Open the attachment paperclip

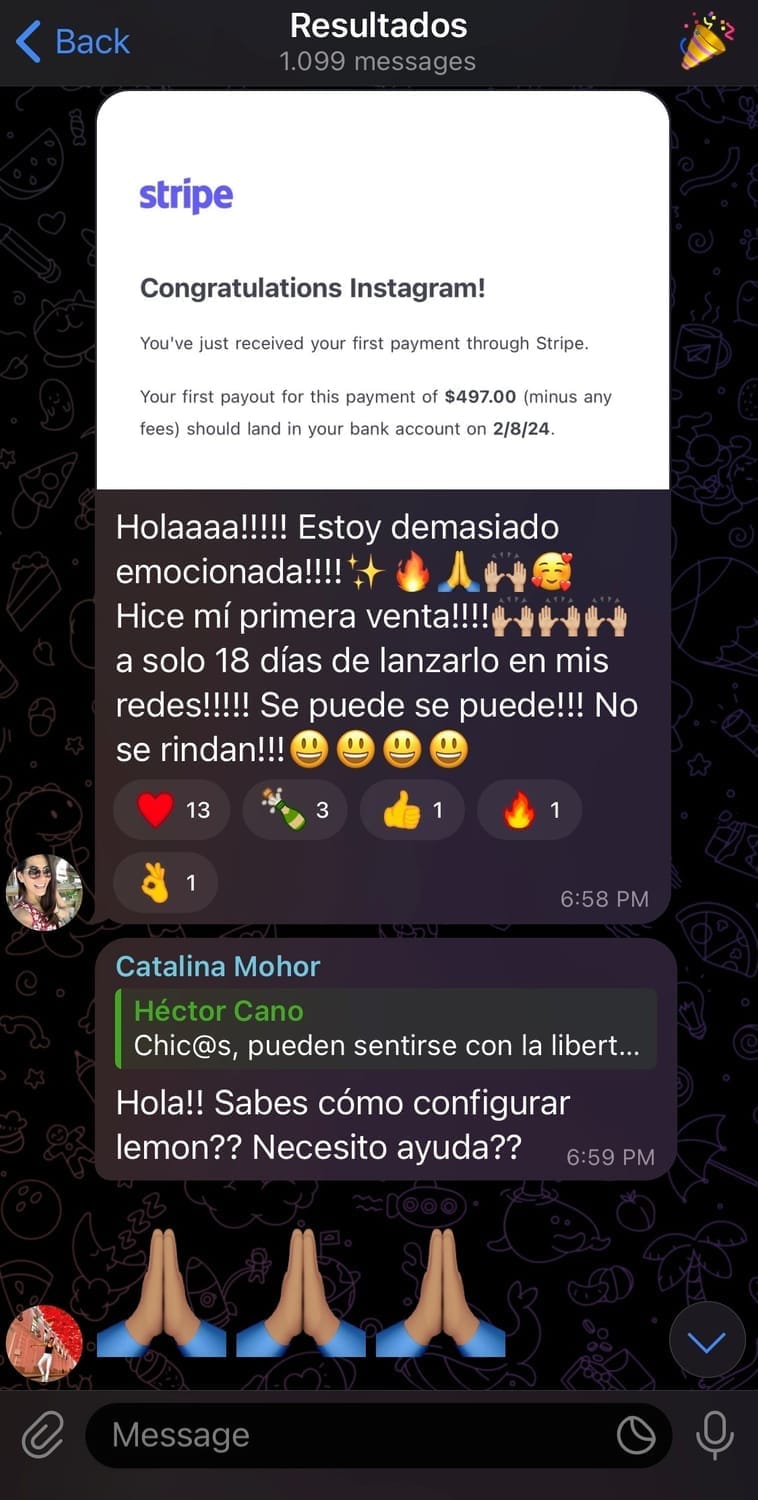coord(42,1436)
